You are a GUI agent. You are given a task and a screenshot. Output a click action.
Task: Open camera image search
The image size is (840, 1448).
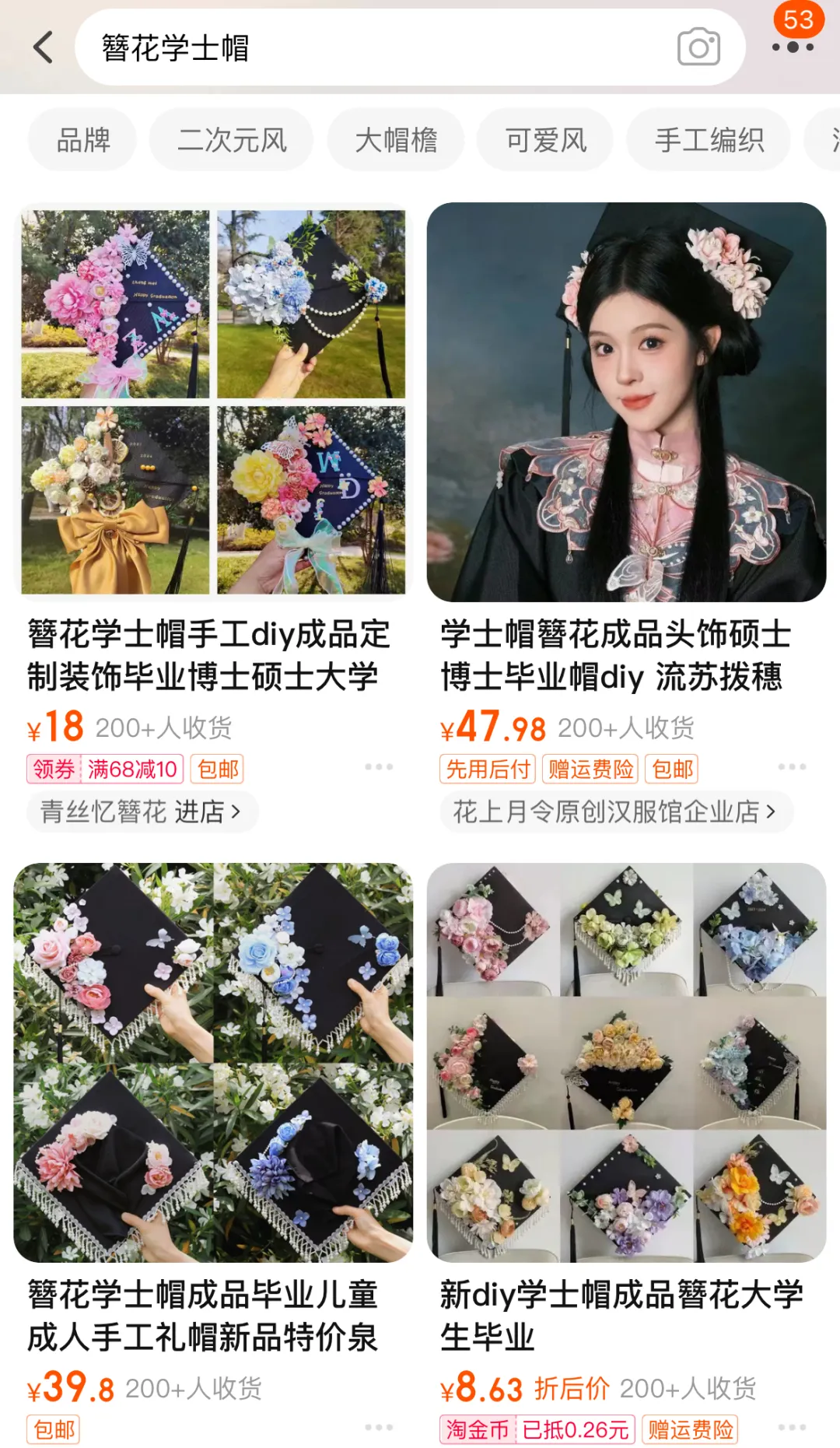click(698, 47)
